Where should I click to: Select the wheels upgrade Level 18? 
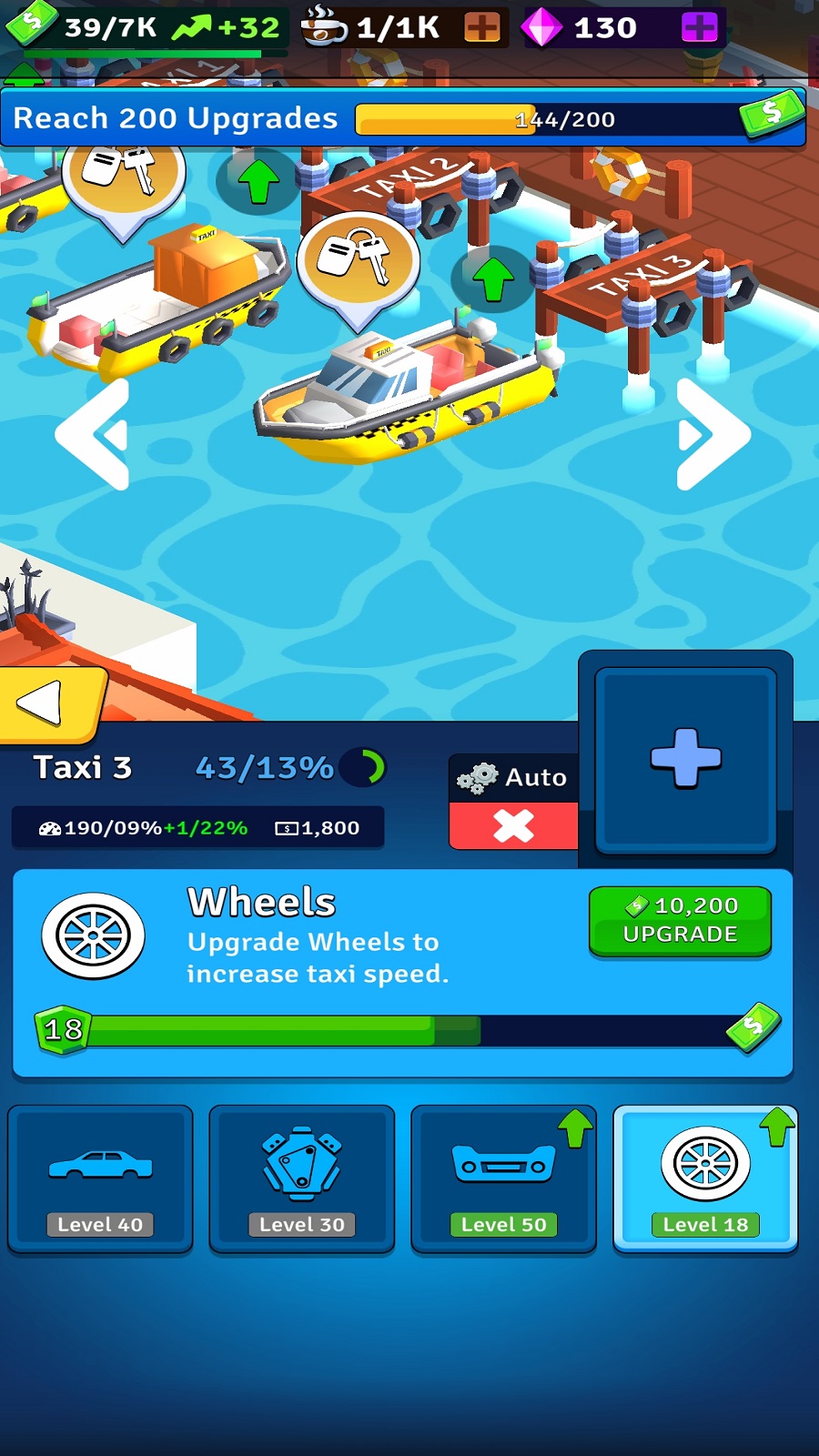705,1178
